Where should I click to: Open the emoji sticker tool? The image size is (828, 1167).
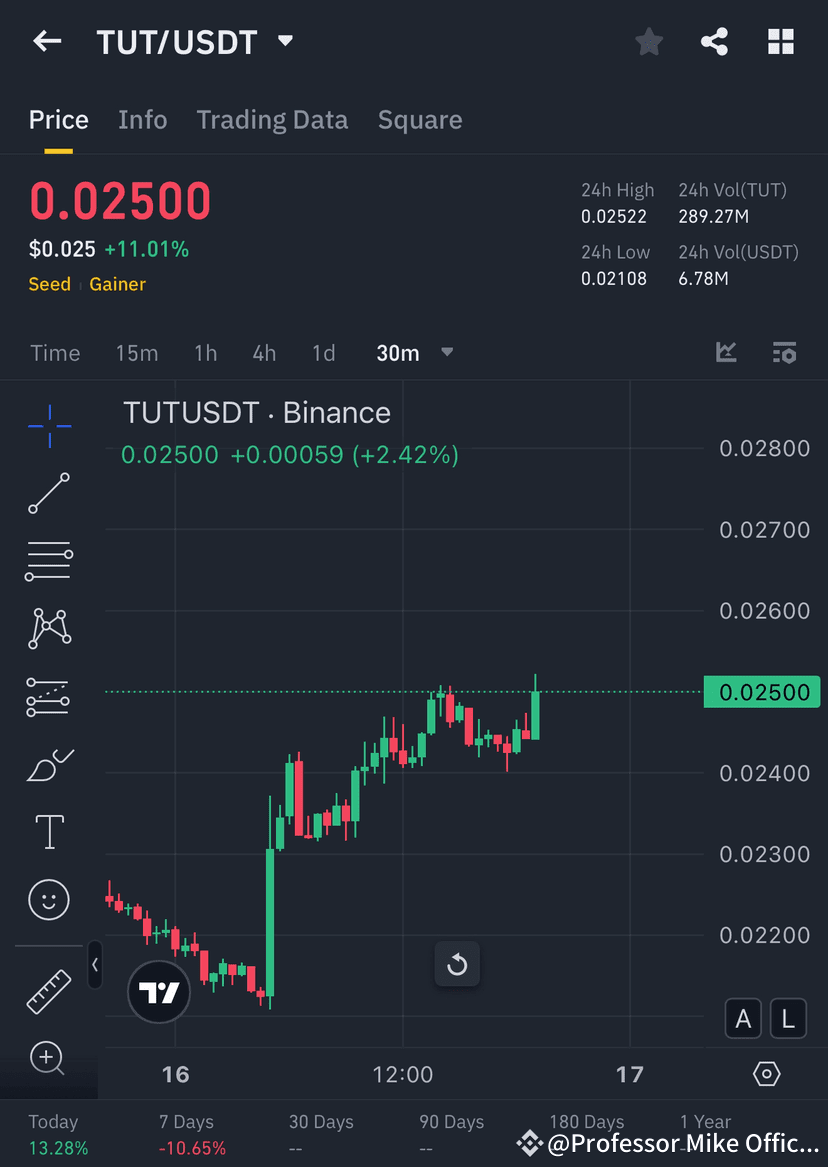coord(48,899)
